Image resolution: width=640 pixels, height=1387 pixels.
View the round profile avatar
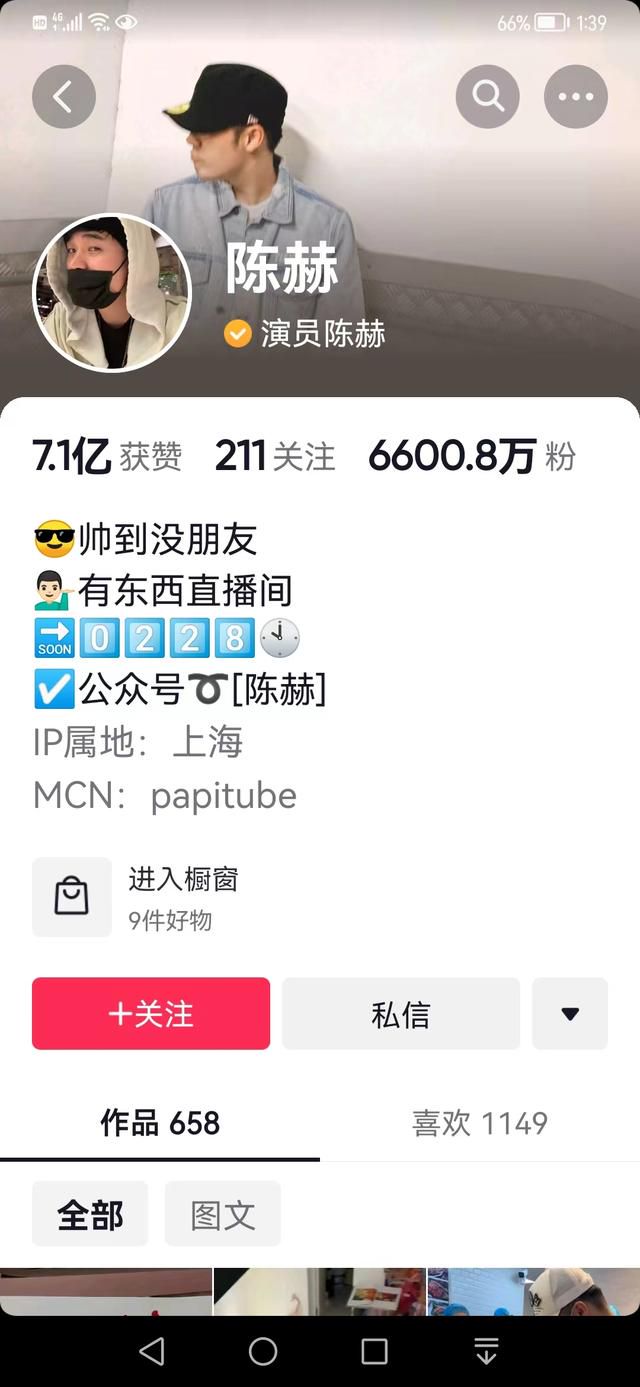(x=112, y=292)
